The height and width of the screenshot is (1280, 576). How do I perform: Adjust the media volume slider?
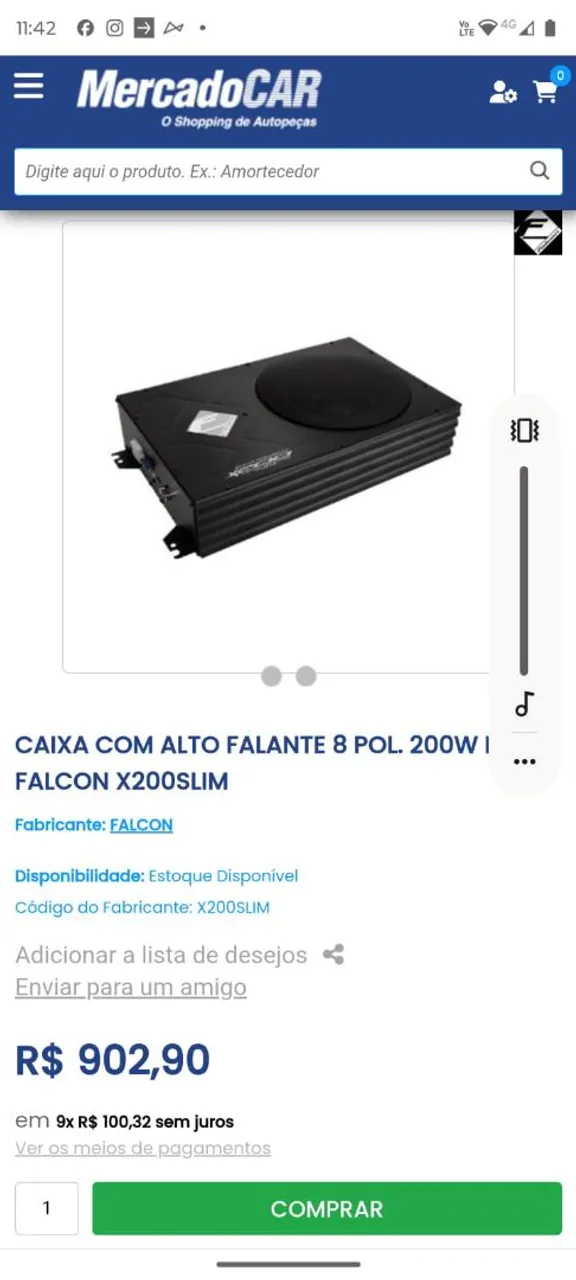(x=524, y=571)
